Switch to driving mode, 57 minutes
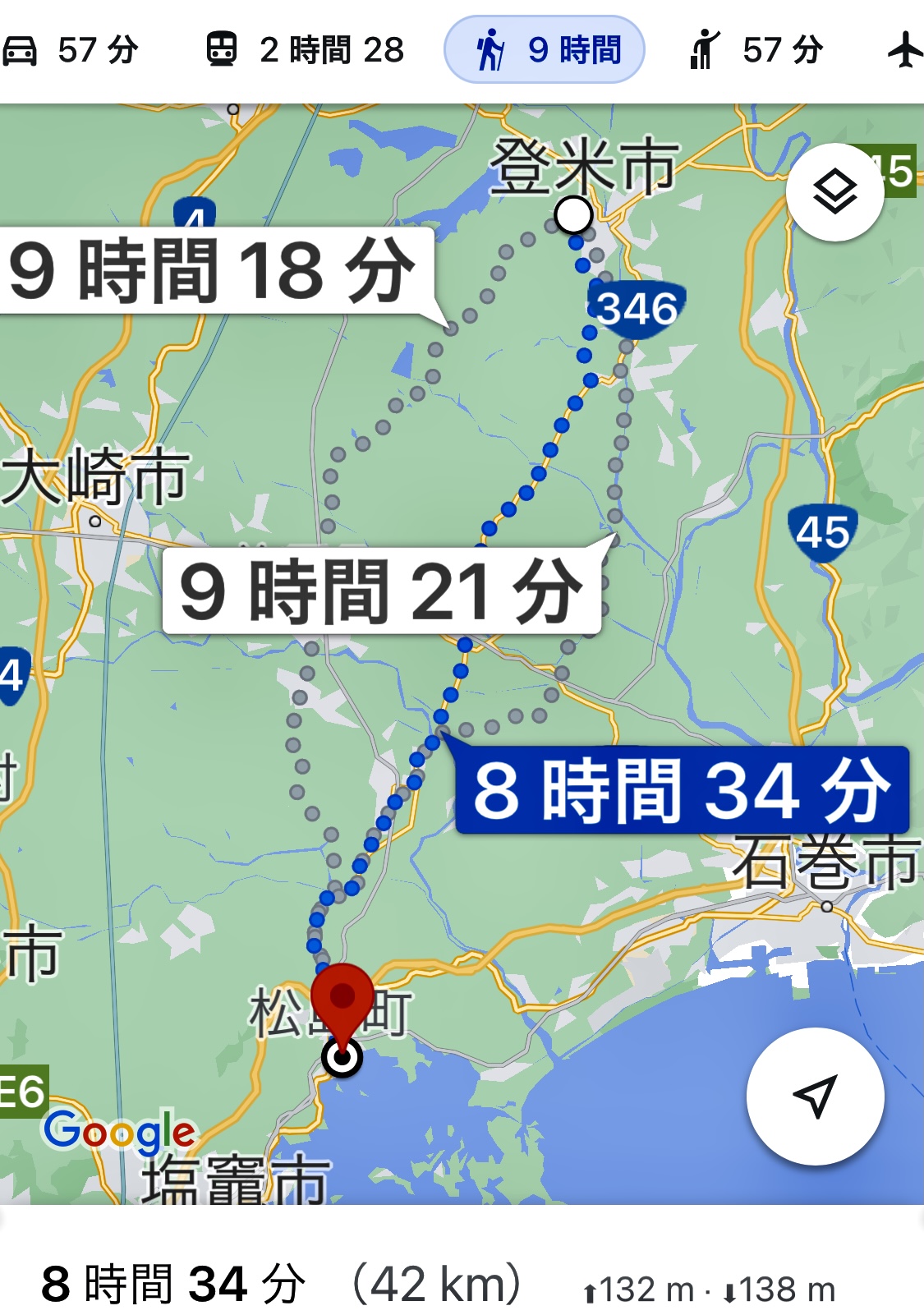This screenshot has width=924, height=1315. [x=71, y=50]
